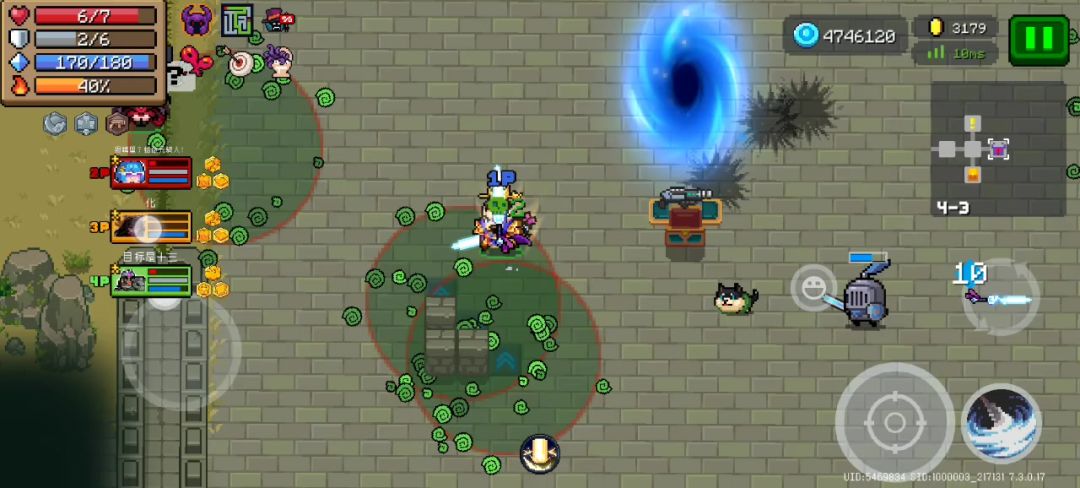Activate the character skill button
This screenshot has height=488, width=1080.
pyautogui.click(x=1000, y=423)
